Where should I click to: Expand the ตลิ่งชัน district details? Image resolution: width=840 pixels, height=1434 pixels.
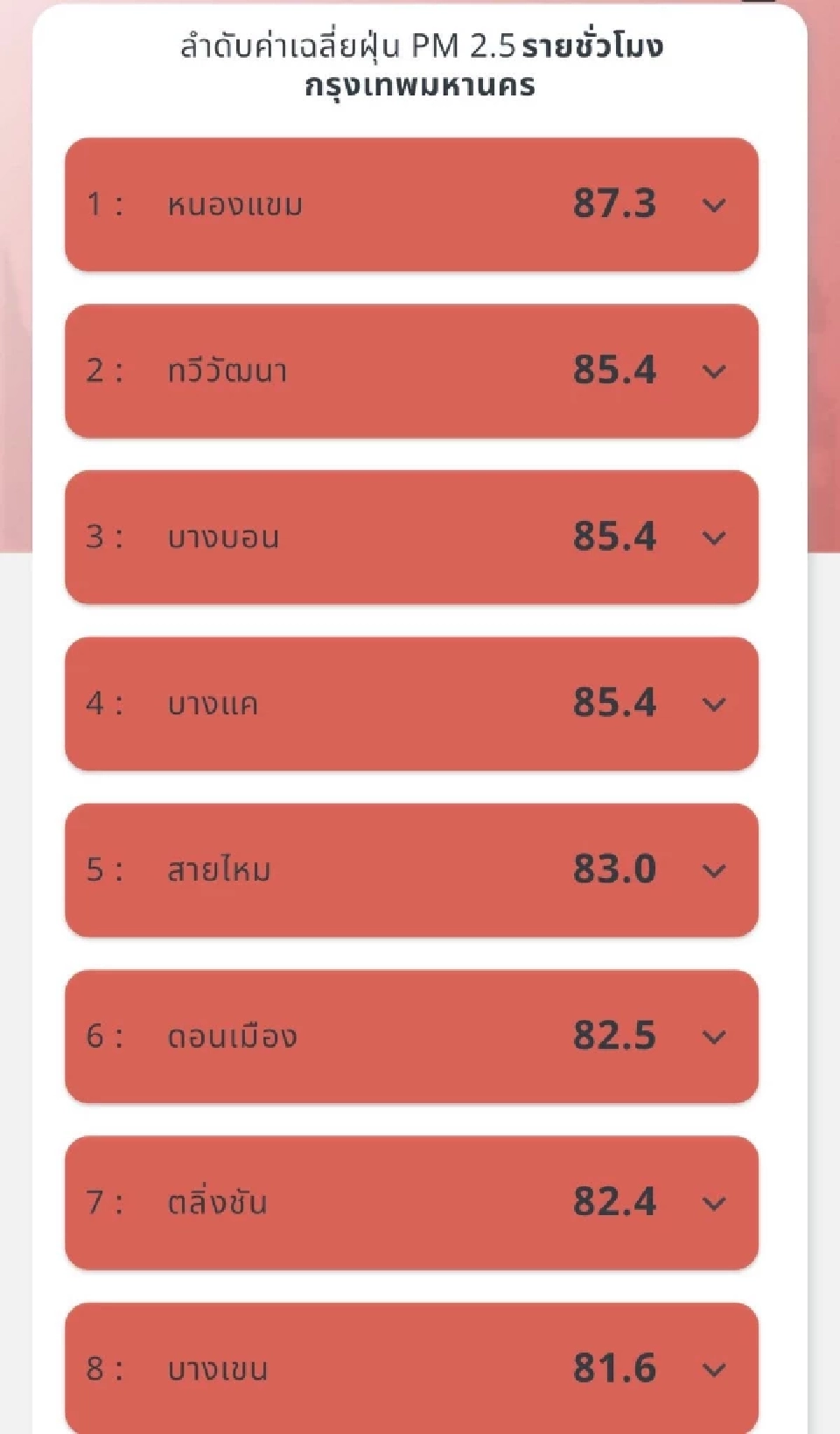click(x=716, y=1202)
